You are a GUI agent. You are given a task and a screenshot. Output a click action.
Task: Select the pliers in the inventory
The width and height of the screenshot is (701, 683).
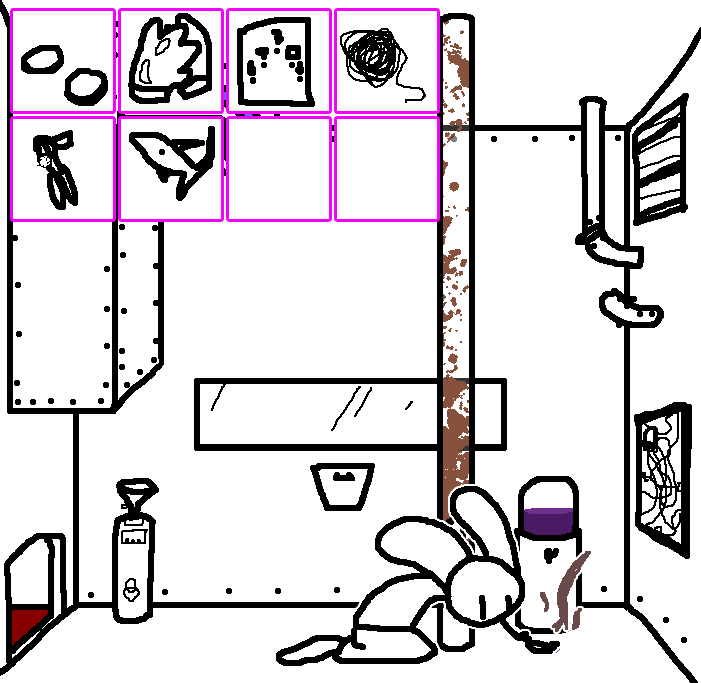pyautogui.click(x=58, y=169)
